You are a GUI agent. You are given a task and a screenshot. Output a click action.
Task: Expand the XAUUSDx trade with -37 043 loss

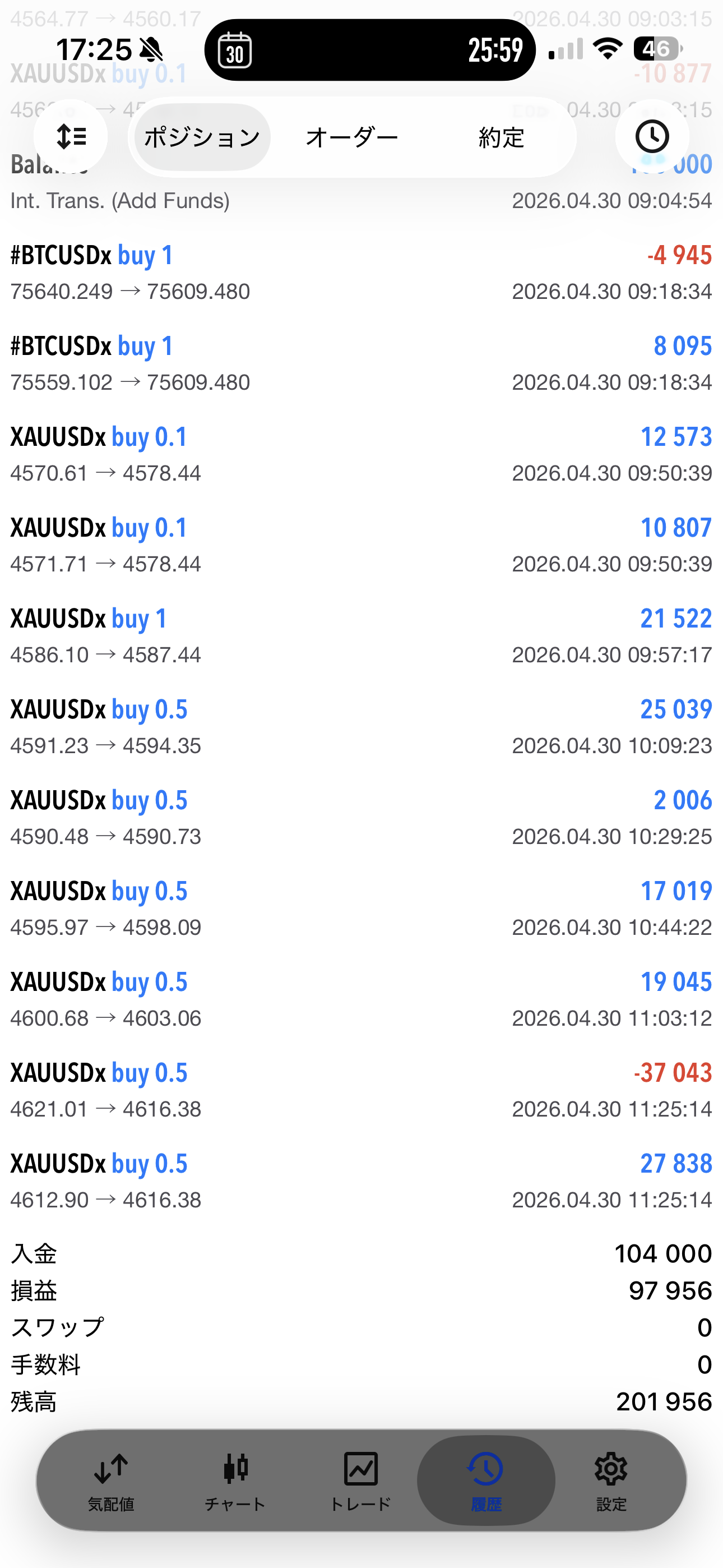pyautogui.click(x=361, y=1090)
